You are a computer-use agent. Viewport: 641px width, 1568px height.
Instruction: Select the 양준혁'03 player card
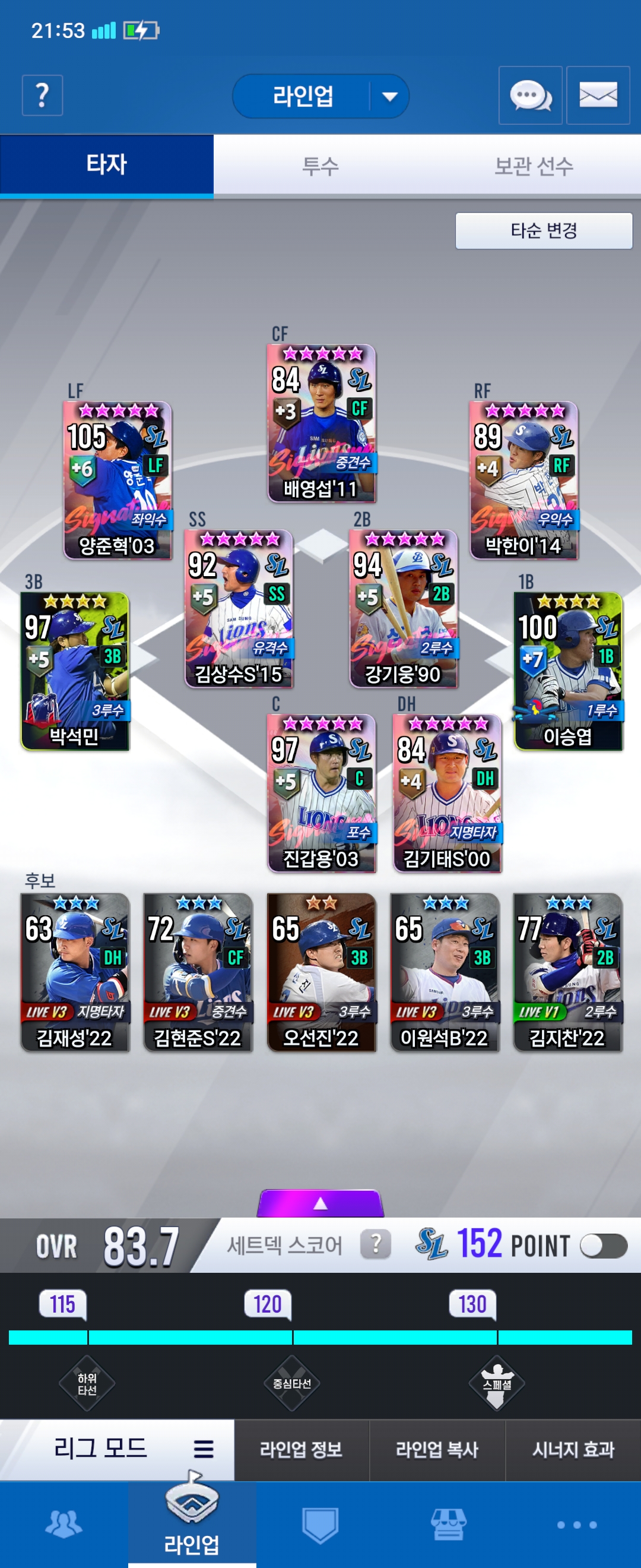(118, 480)
